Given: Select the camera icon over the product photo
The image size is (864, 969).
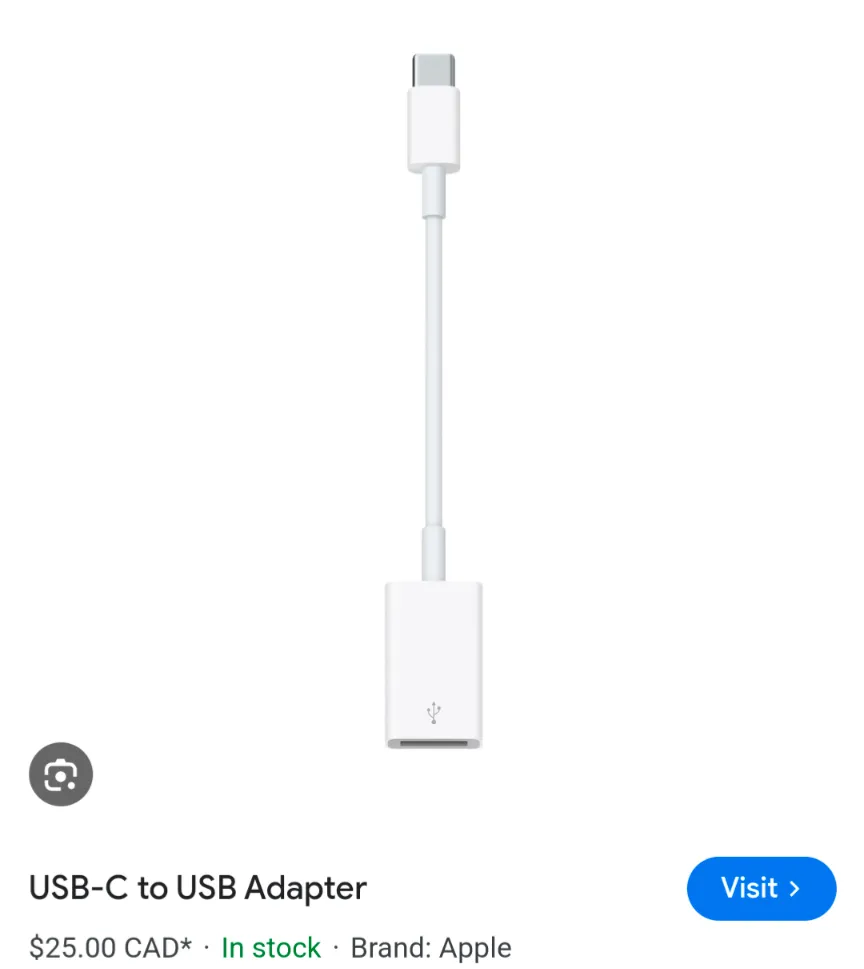Looking at the screenshot, I should pos(61,773).
